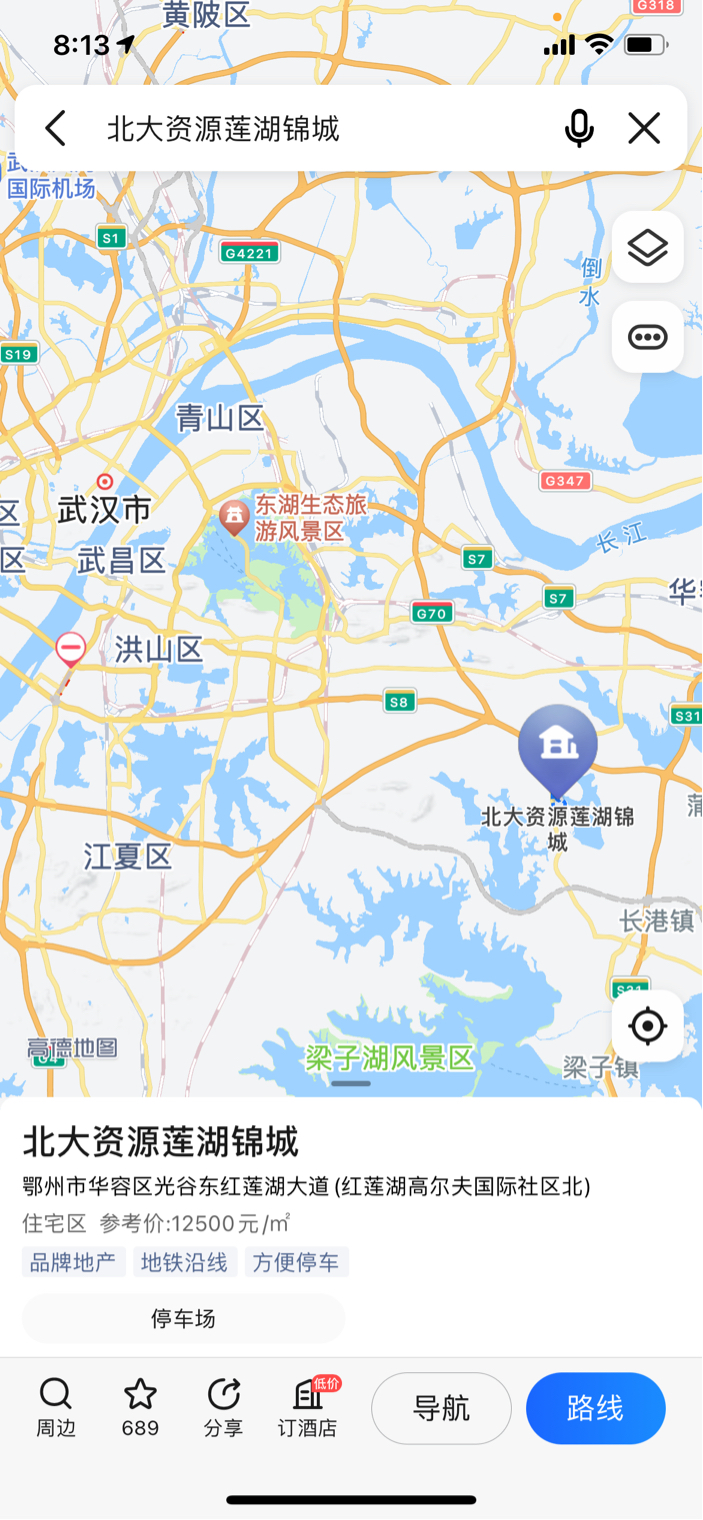
Task: Expand the place details sheet handle
Action: pos(351,1083)
